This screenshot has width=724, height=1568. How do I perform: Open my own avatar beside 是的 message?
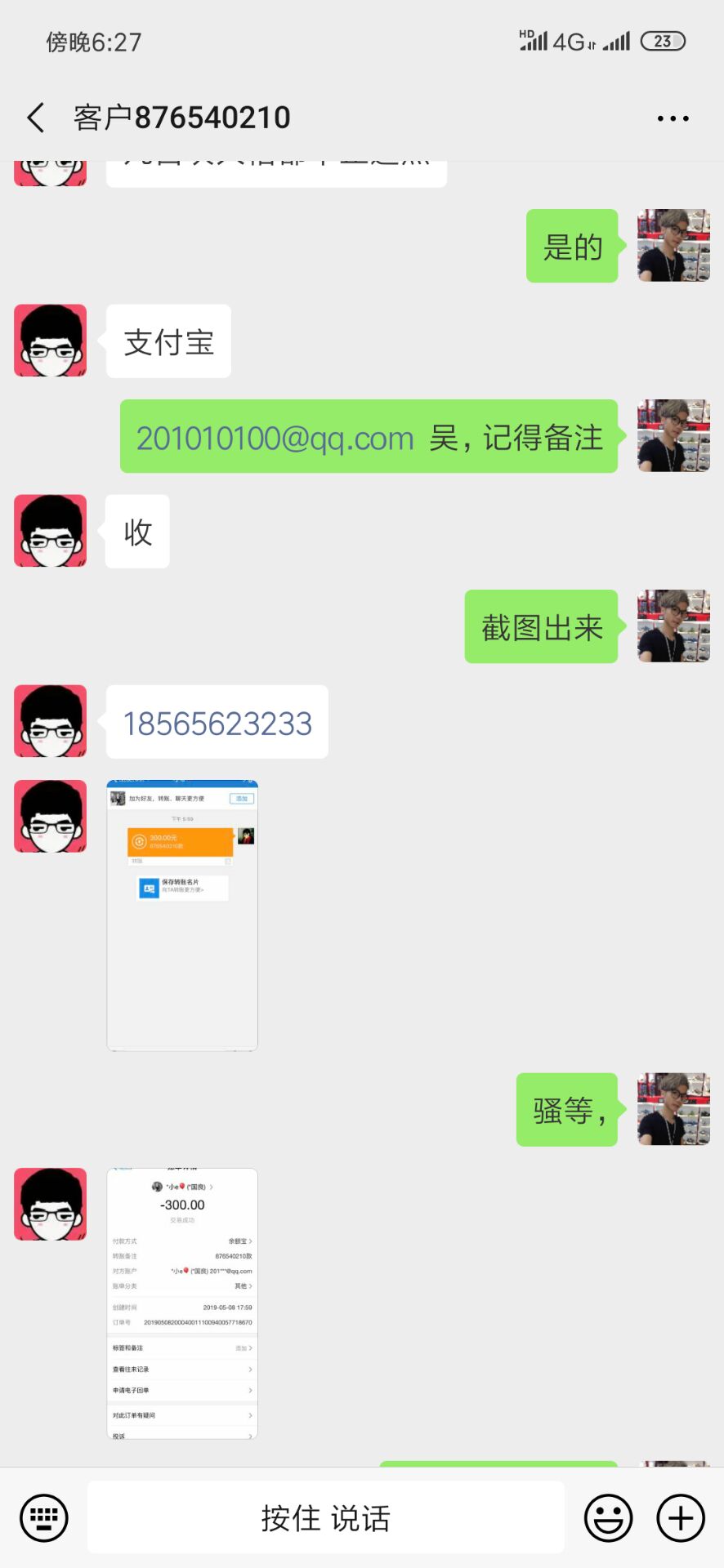point(673,246)
